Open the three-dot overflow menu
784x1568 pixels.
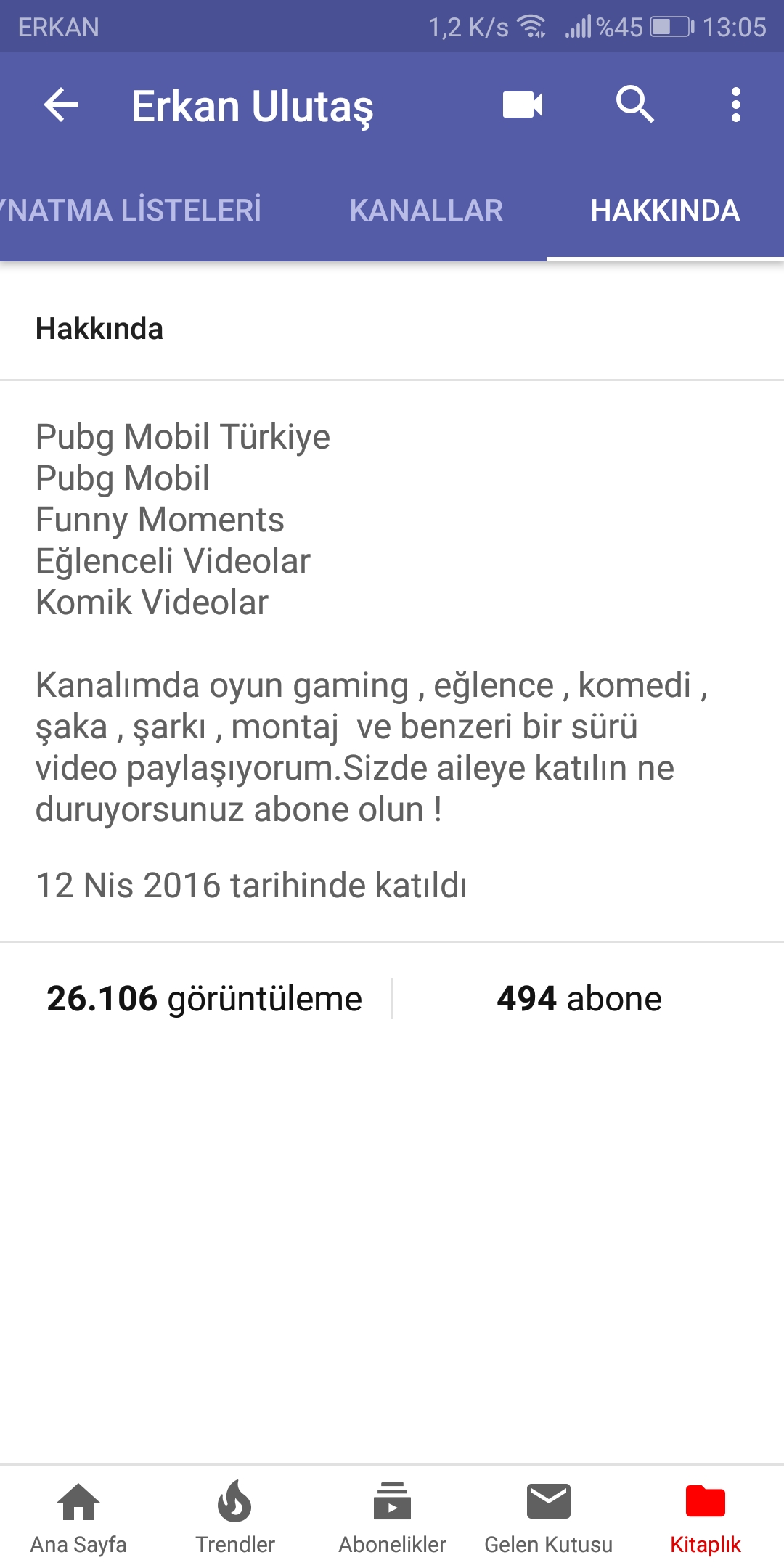point(736,105)
